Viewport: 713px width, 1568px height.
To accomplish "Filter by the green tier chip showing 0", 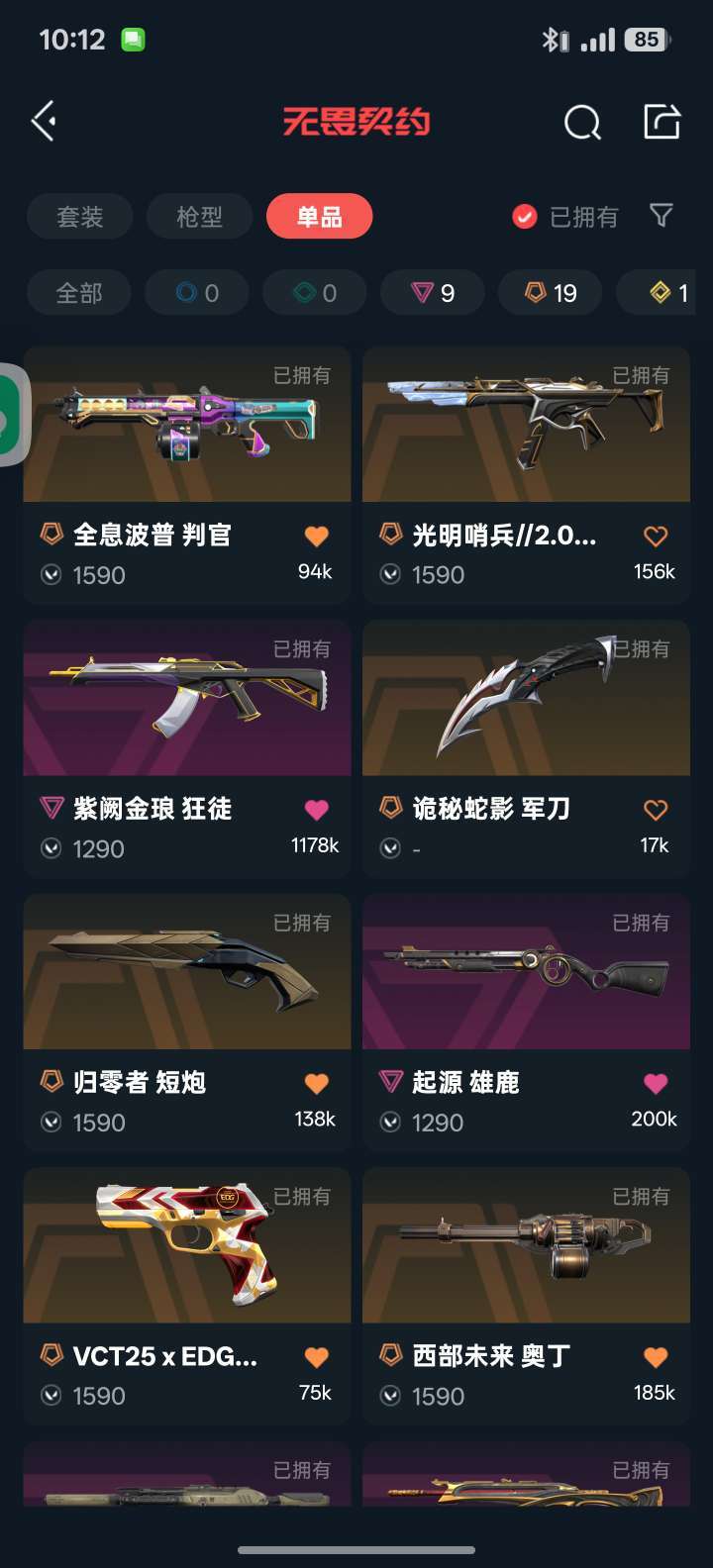I will (x=315, y=293).
